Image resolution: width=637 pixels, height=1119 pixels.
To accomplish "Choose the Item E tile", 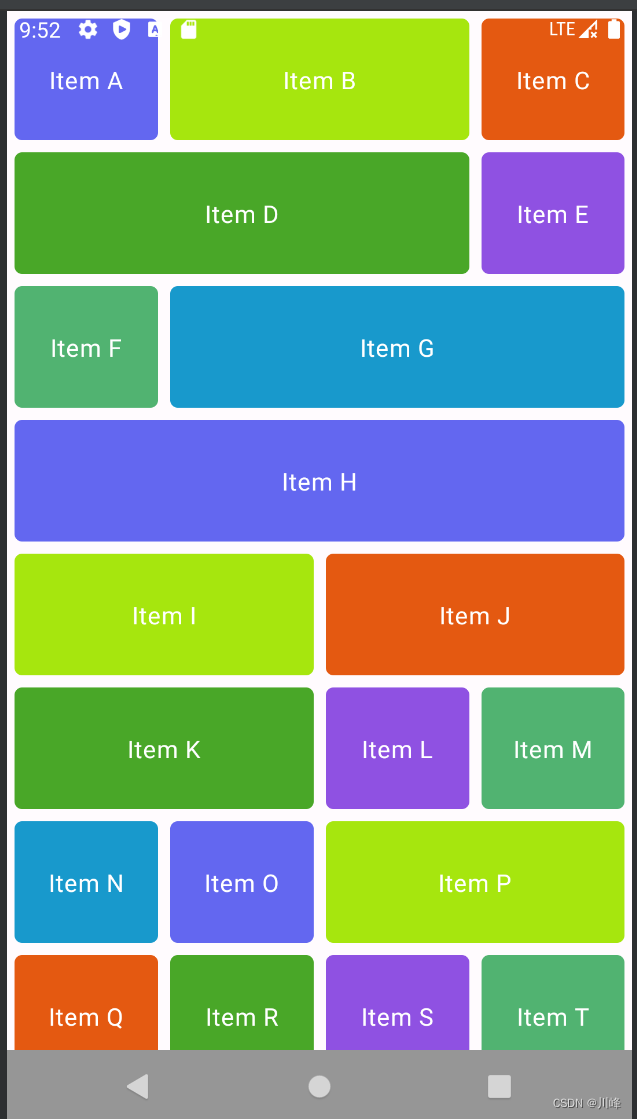I will point(552,214).
